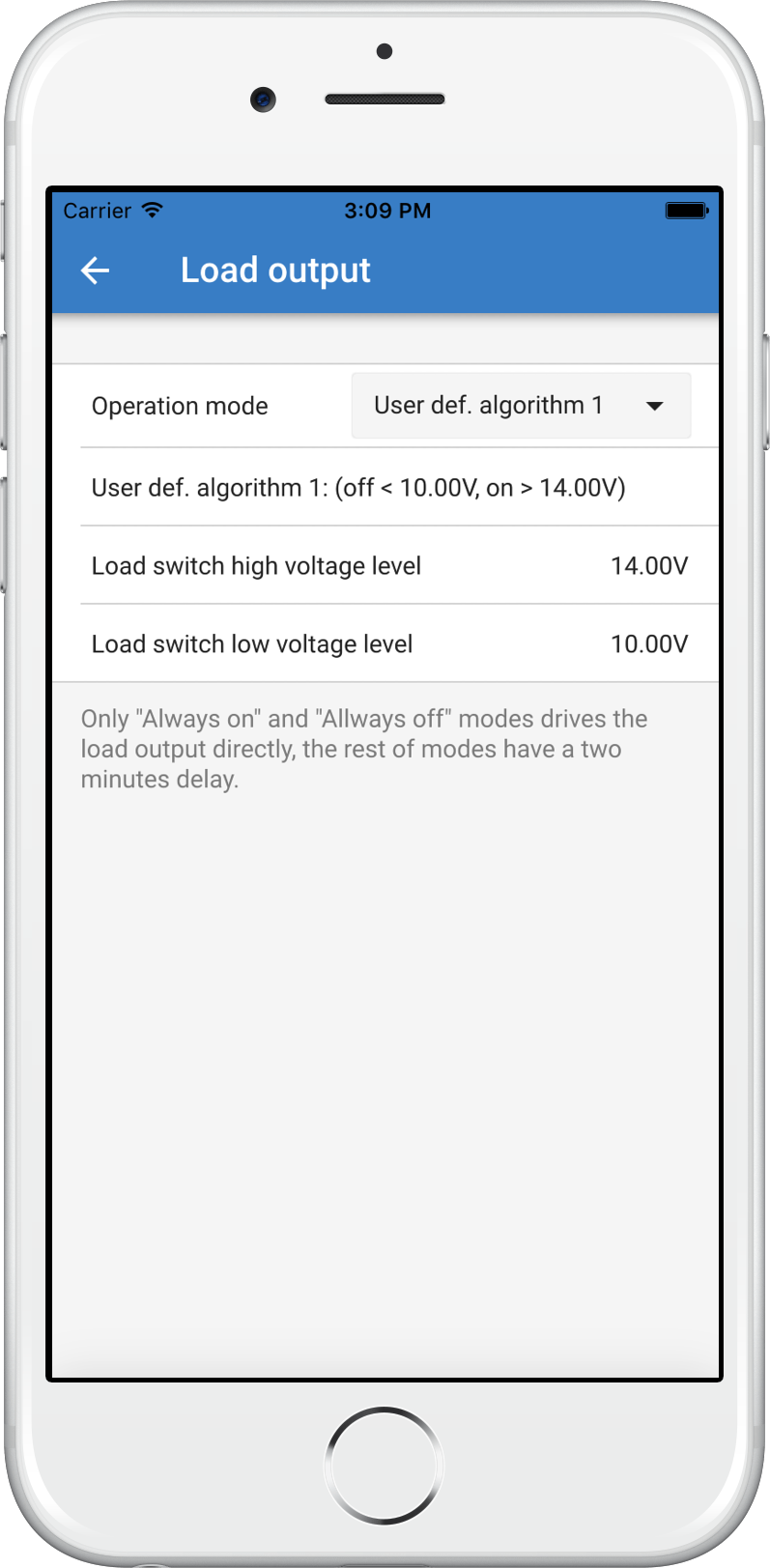
Task: Edit Load switch low voltage level
Action: [x=386, y=644]
